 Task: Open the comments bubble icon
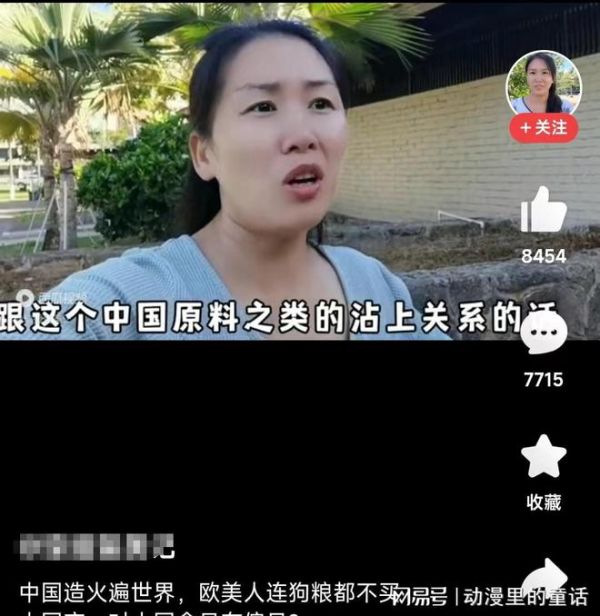543,333
